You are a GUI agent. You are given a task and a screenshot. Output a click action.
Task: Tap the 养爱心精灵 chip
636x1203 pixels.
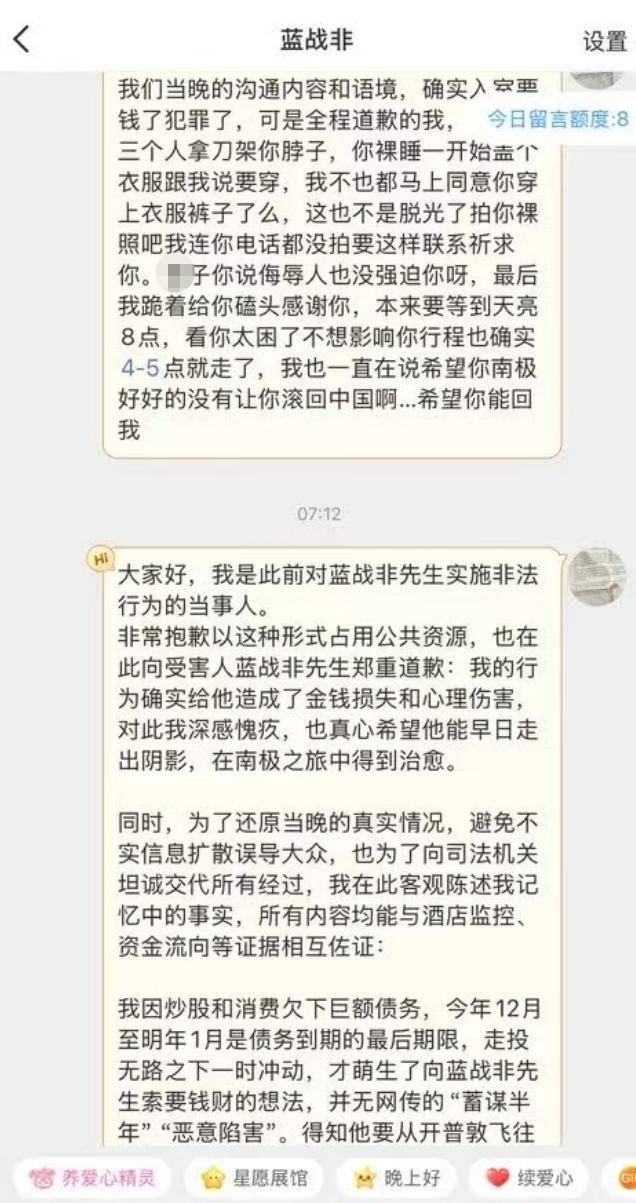pos(92,1177)
